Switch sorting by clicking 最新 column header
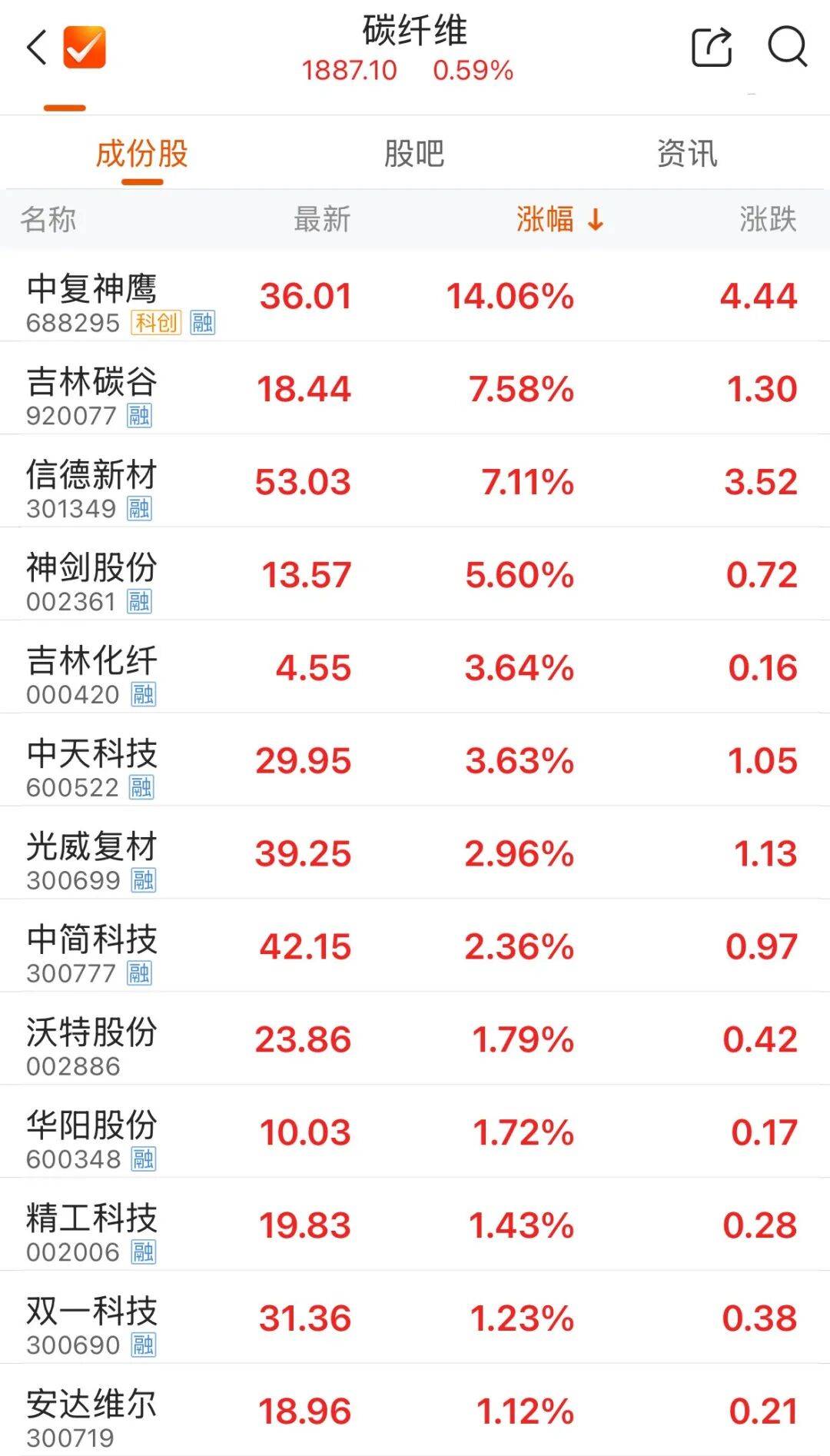 click(323, 220)
